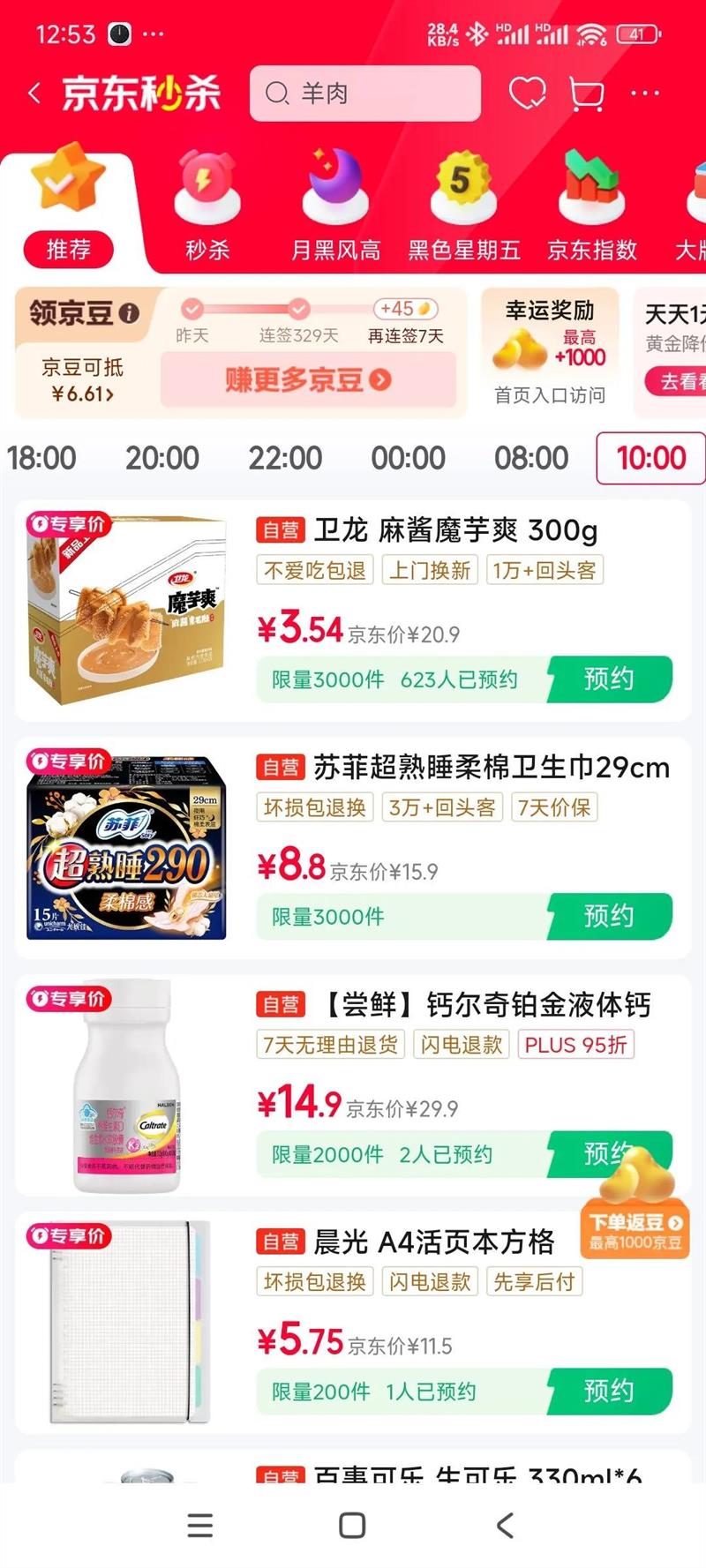
Task: Tap the system home button
Action: point(352,1525)
